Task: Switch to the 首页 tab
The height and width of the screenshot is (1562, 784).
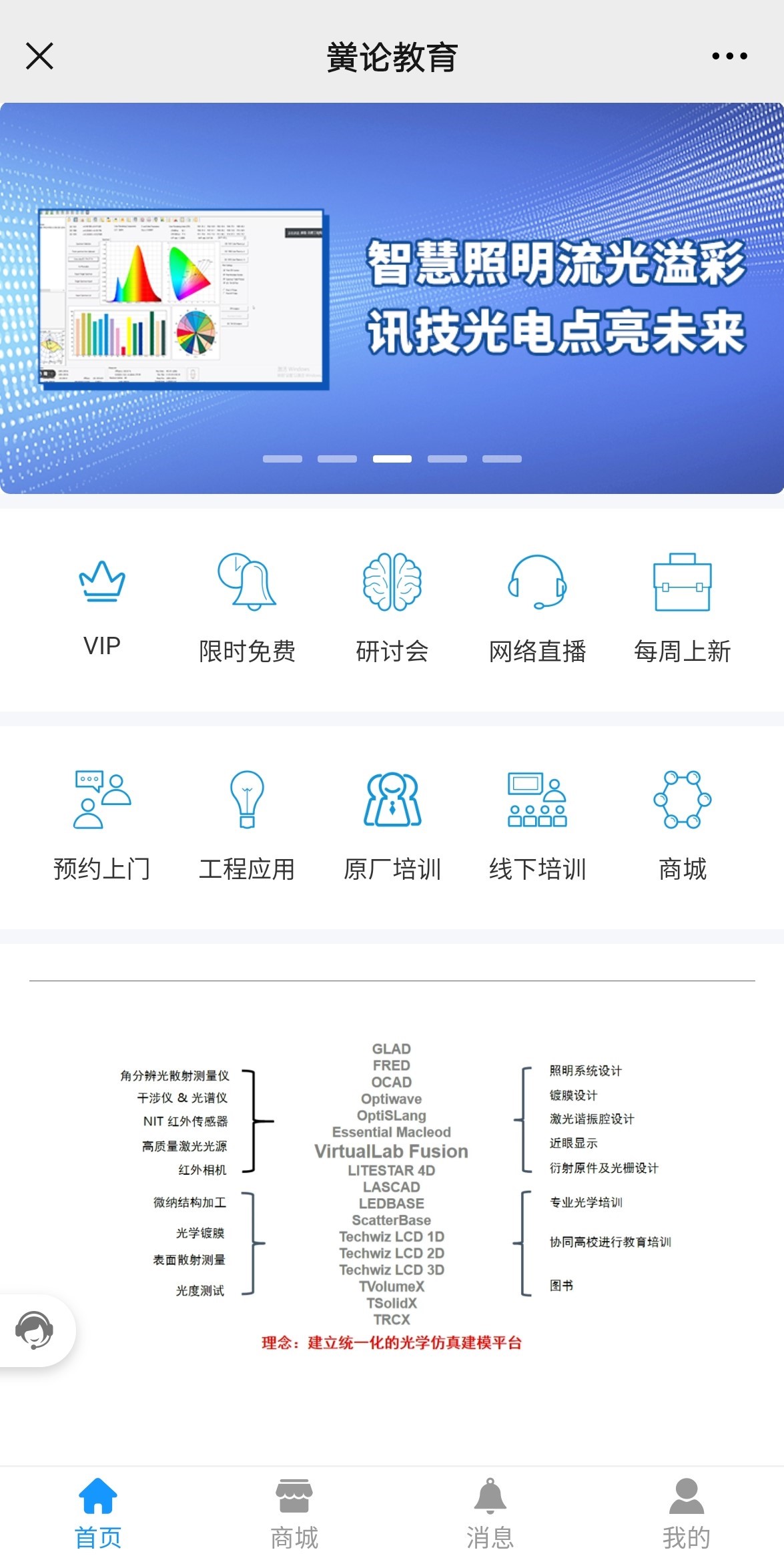Action: (98, 1513)
